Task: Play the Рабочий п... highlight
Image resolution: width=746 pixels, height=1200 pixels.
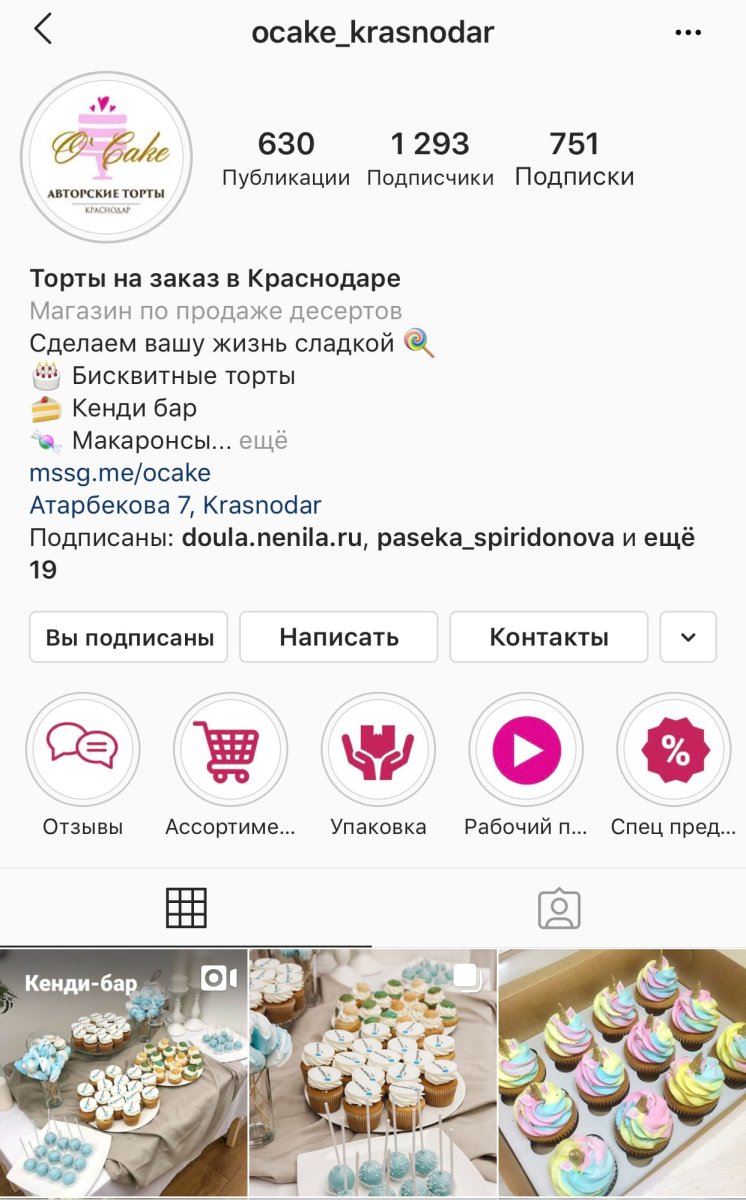Action: coord(526,750)
